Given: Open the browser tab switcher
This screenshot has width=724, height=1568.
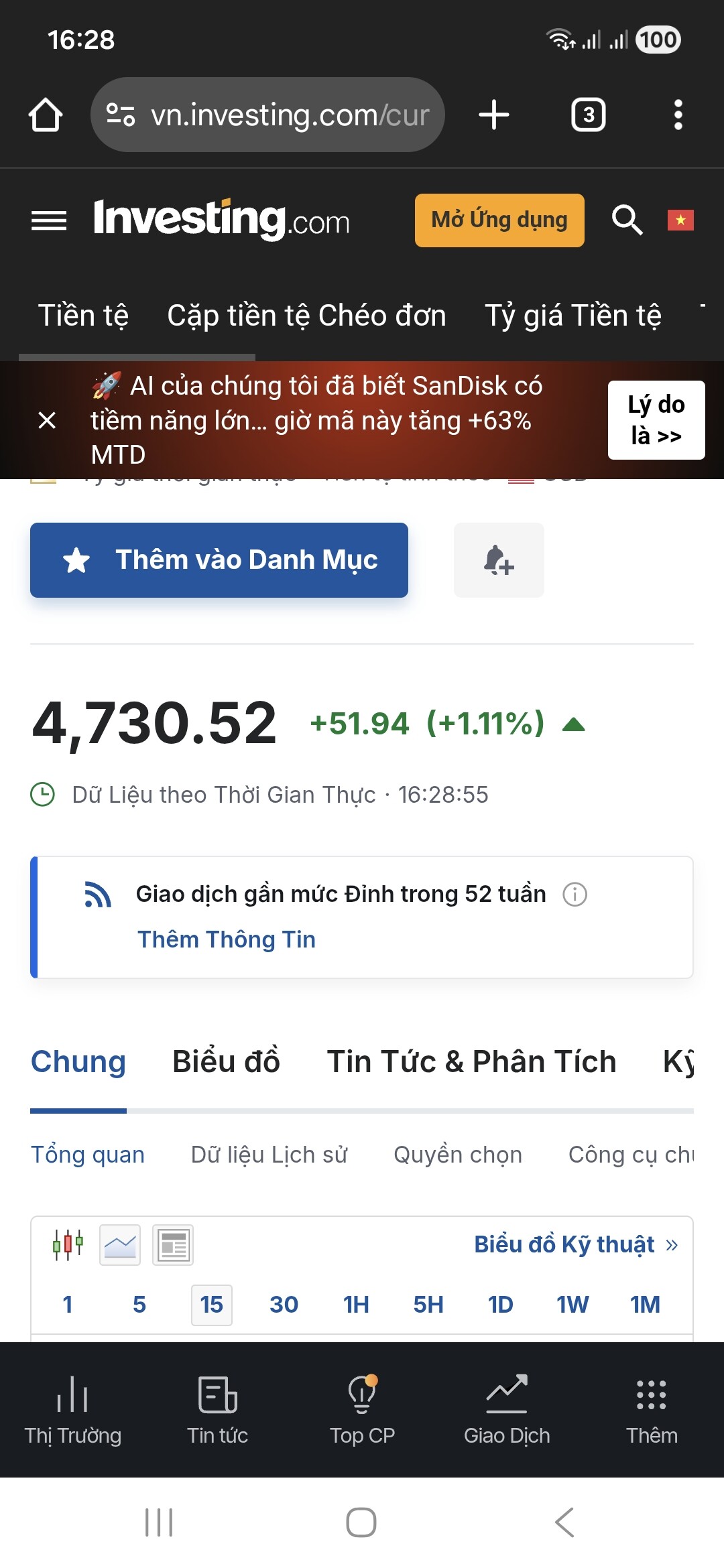Looking at the screenshot, I should click(588, 115).
